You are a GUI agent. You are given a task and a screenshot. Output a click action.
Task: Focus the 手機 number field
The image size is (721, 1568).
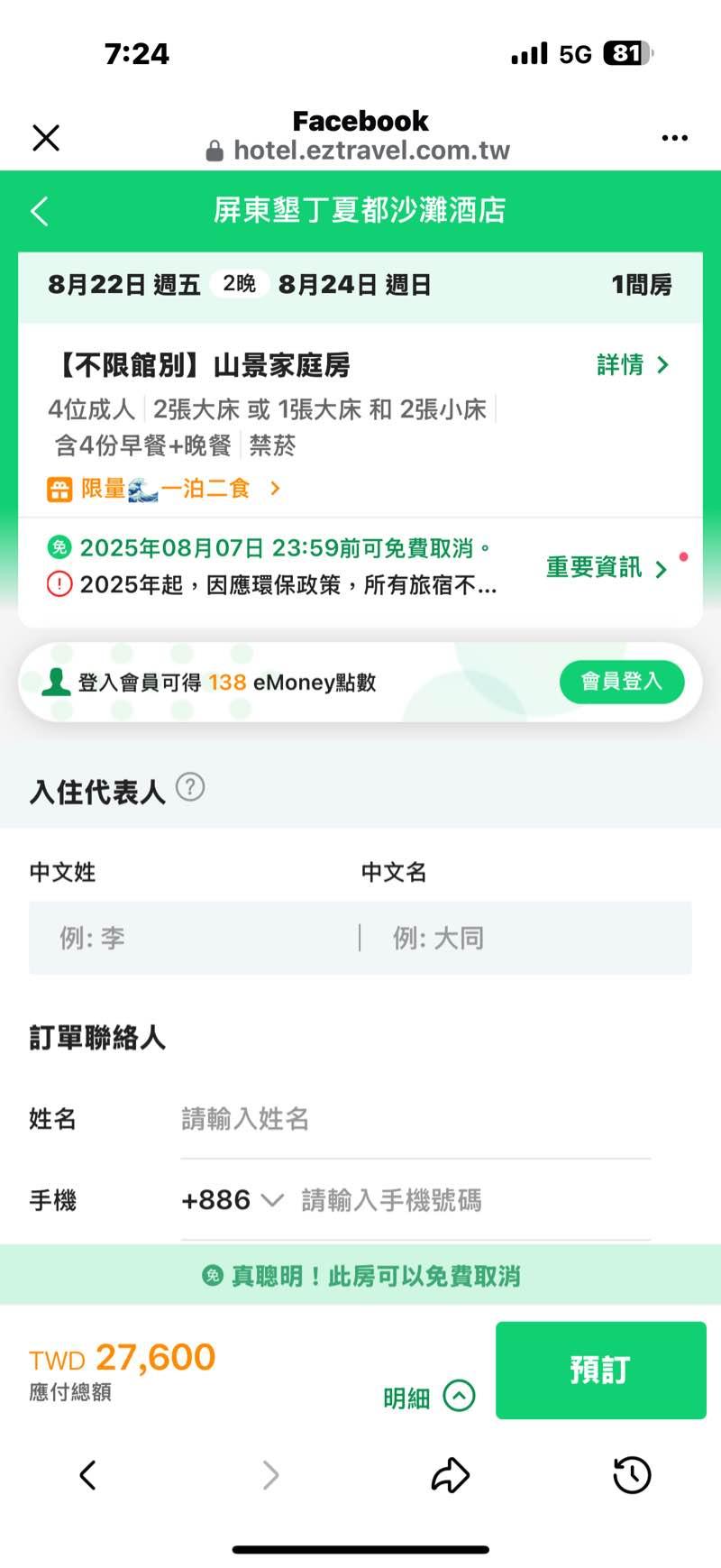pos(473,1200)
